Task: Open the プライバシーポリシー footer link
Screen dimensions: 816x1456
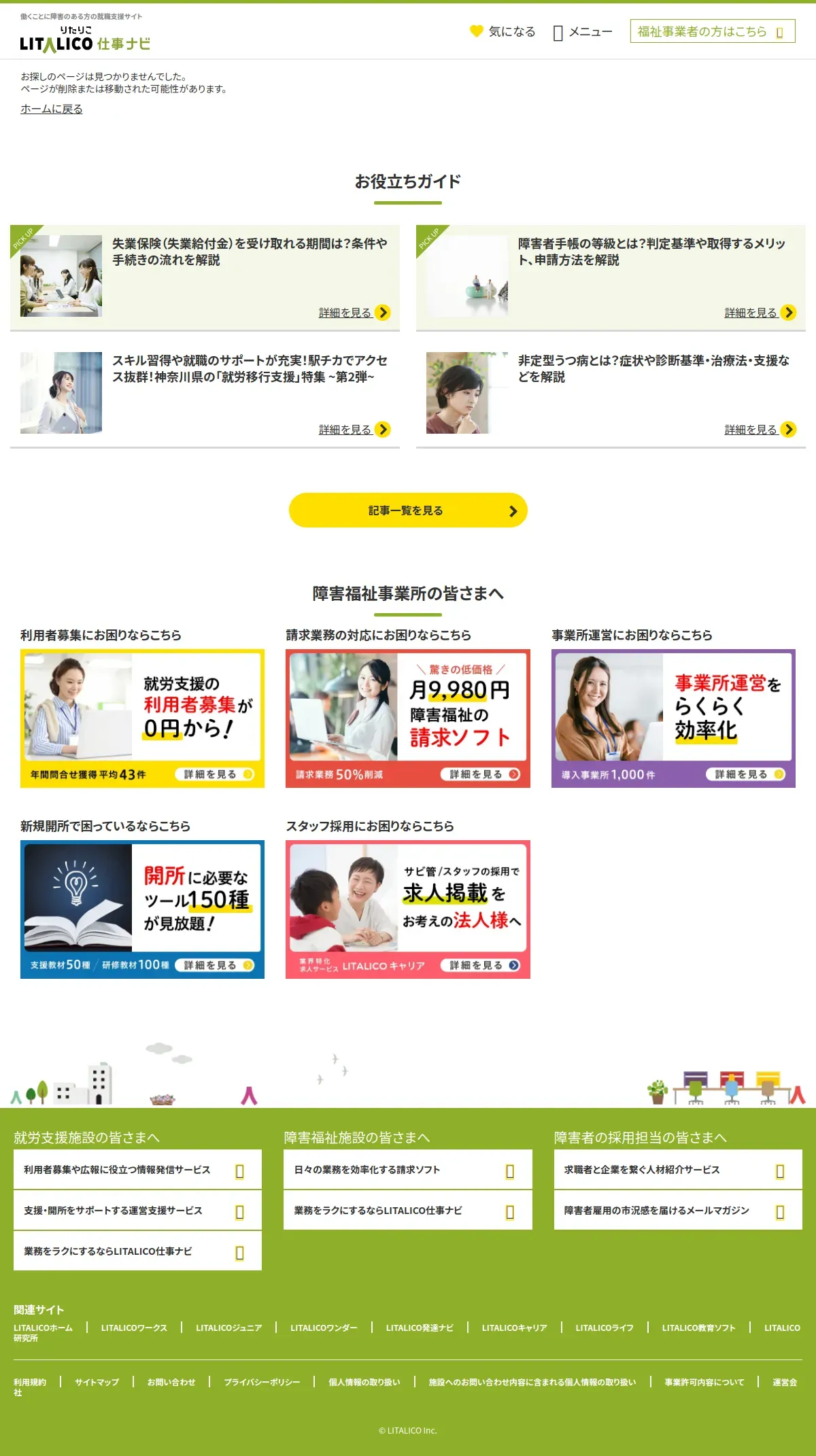Action: 262,1382
